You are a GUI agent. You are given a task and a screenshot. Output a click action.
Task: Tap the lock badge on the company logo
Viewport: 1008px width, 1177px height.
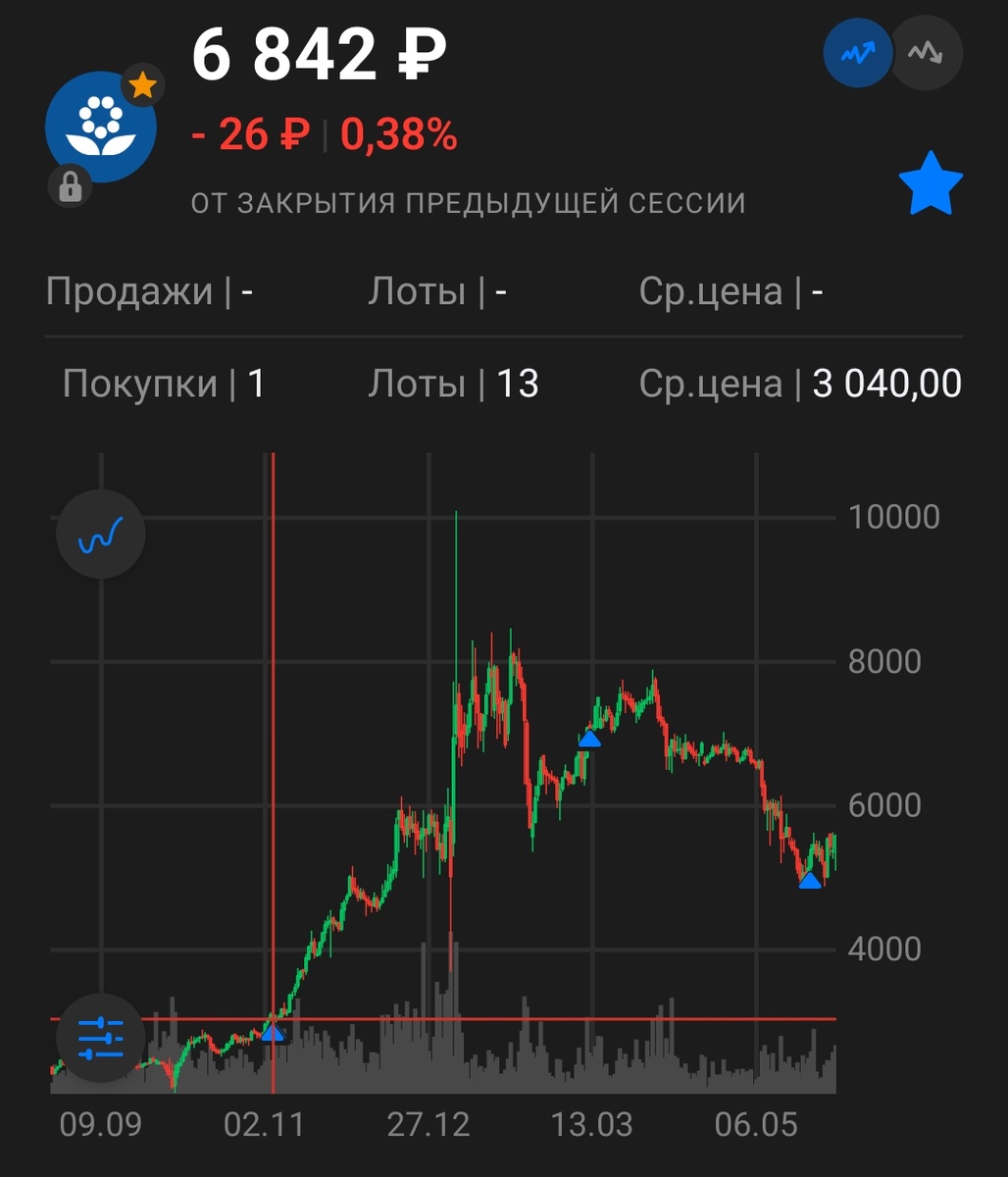70,186
